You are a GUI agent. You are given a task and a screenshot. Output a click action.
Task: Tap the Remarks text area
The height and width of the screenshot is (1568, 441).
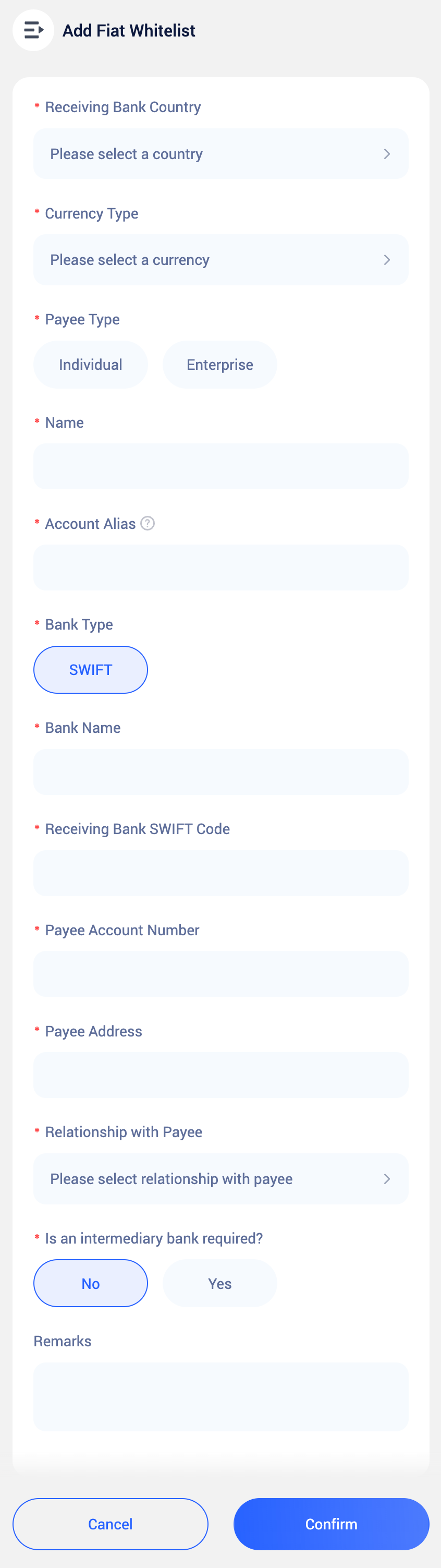[x=220, y=1396]
